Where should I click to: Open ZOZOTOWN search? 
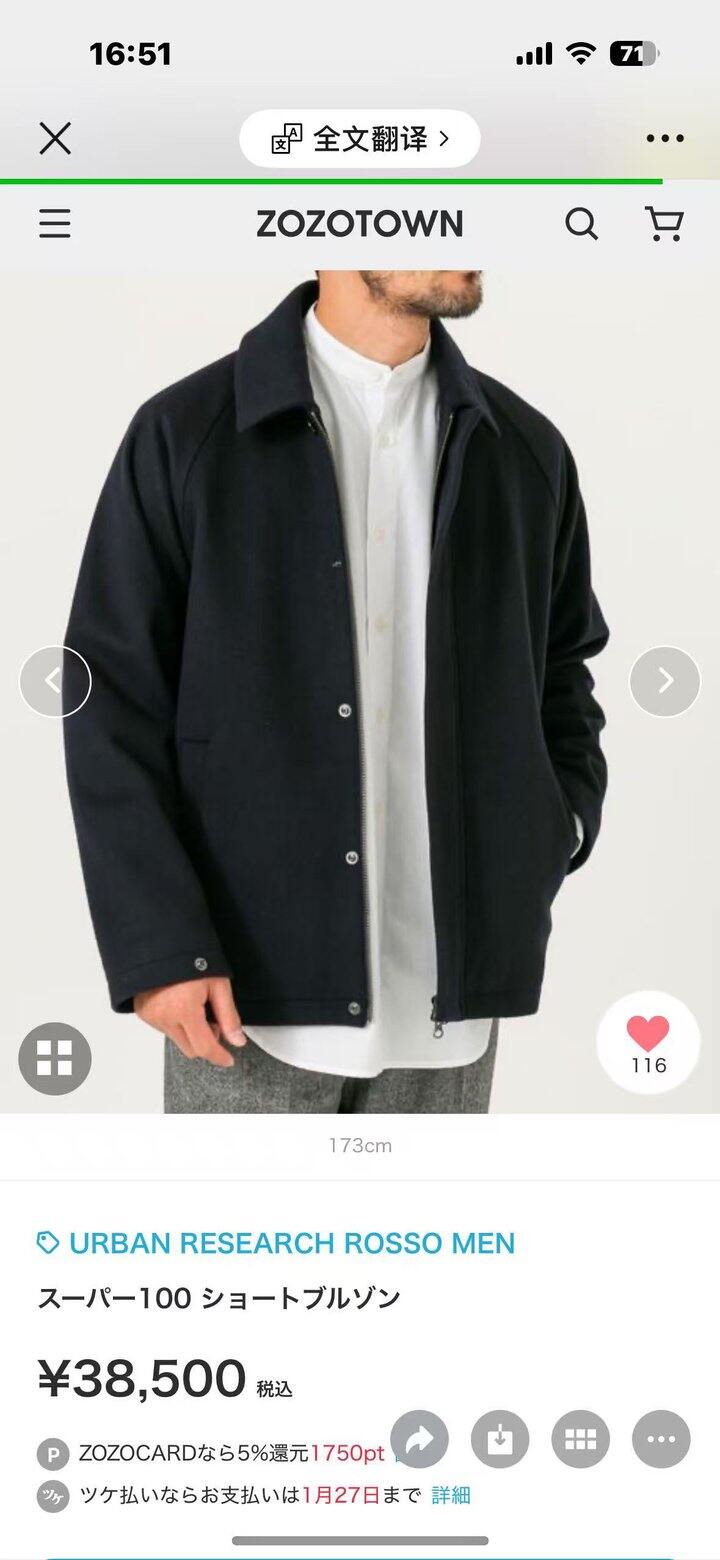pyautogui.click(x=581, y=224)
